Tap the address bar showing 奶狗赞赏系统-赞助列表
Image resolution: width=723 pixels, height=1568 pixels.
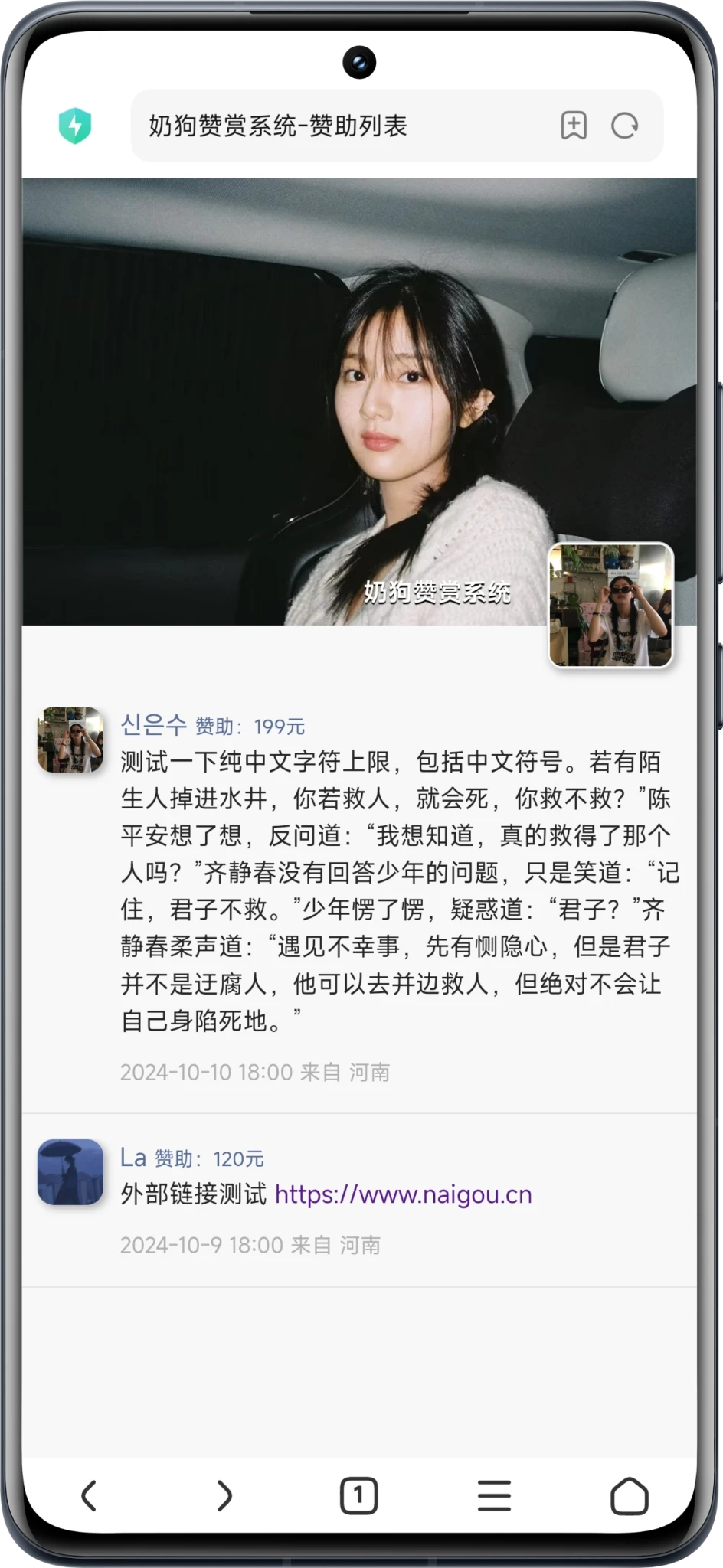pos(337,126)
